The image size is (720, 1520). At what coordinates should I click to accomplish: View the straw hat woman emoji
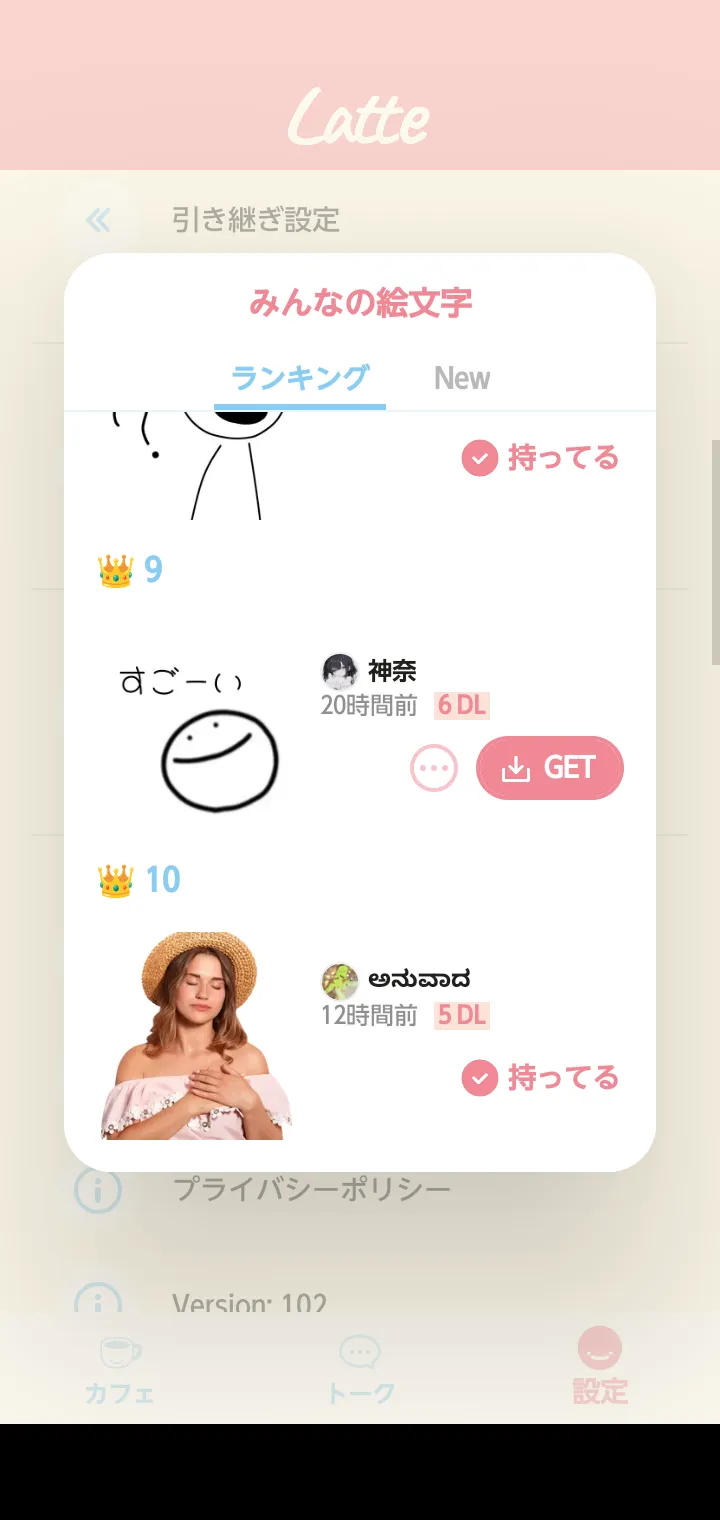[196, 1035]
